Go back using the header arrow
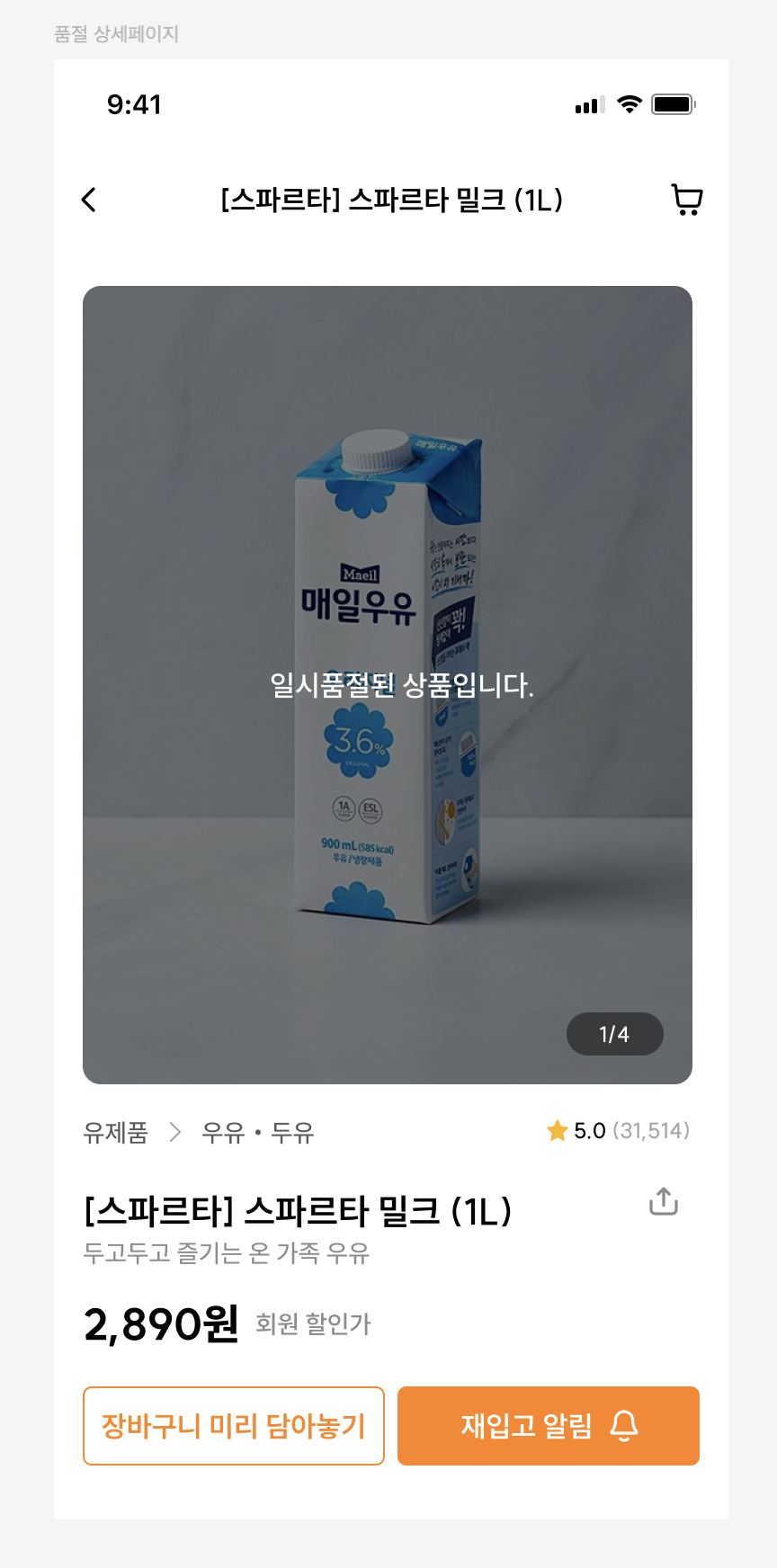 88,200
